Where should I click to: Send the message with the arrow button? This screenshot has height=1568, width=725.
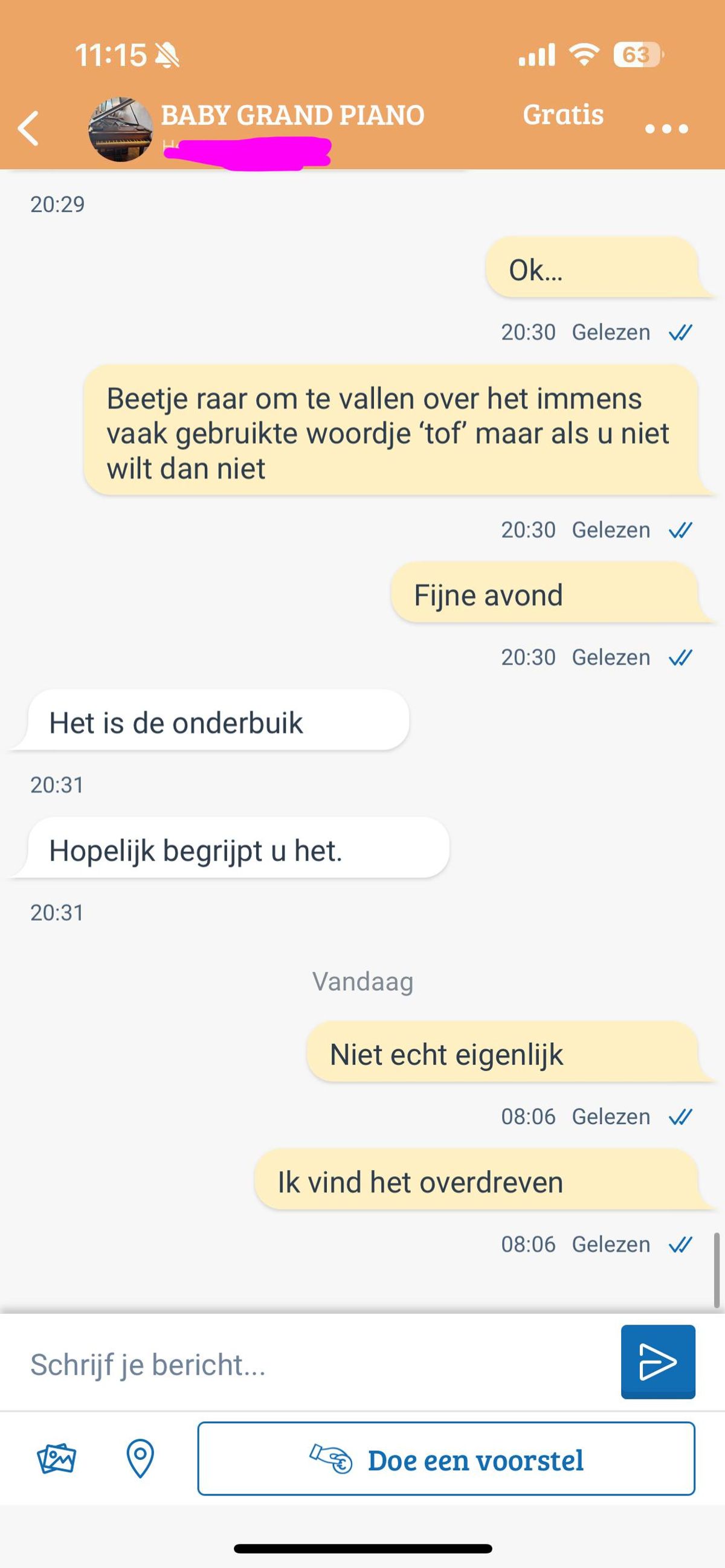point(657,1362)
